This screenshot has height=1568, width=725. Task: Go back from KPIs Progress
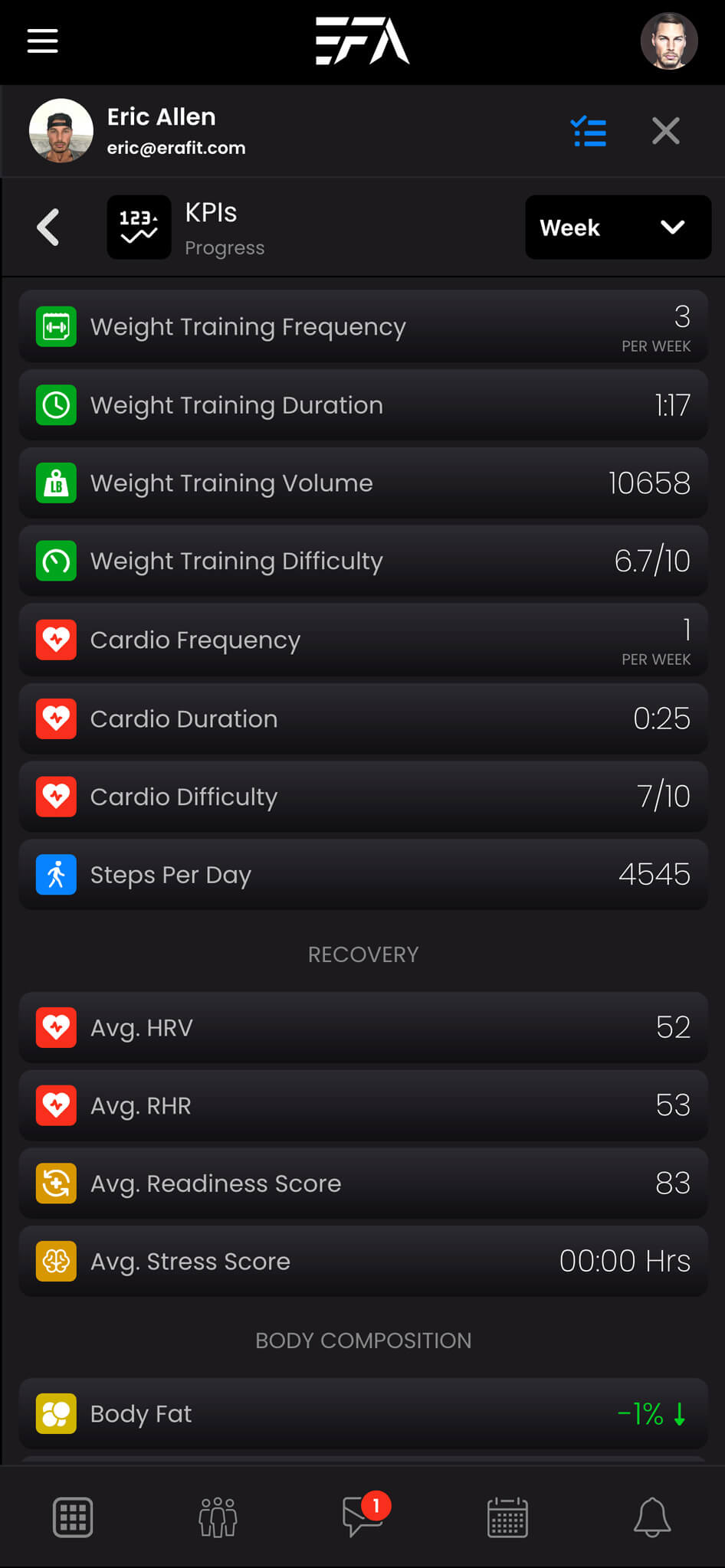(x=48, y=228)
